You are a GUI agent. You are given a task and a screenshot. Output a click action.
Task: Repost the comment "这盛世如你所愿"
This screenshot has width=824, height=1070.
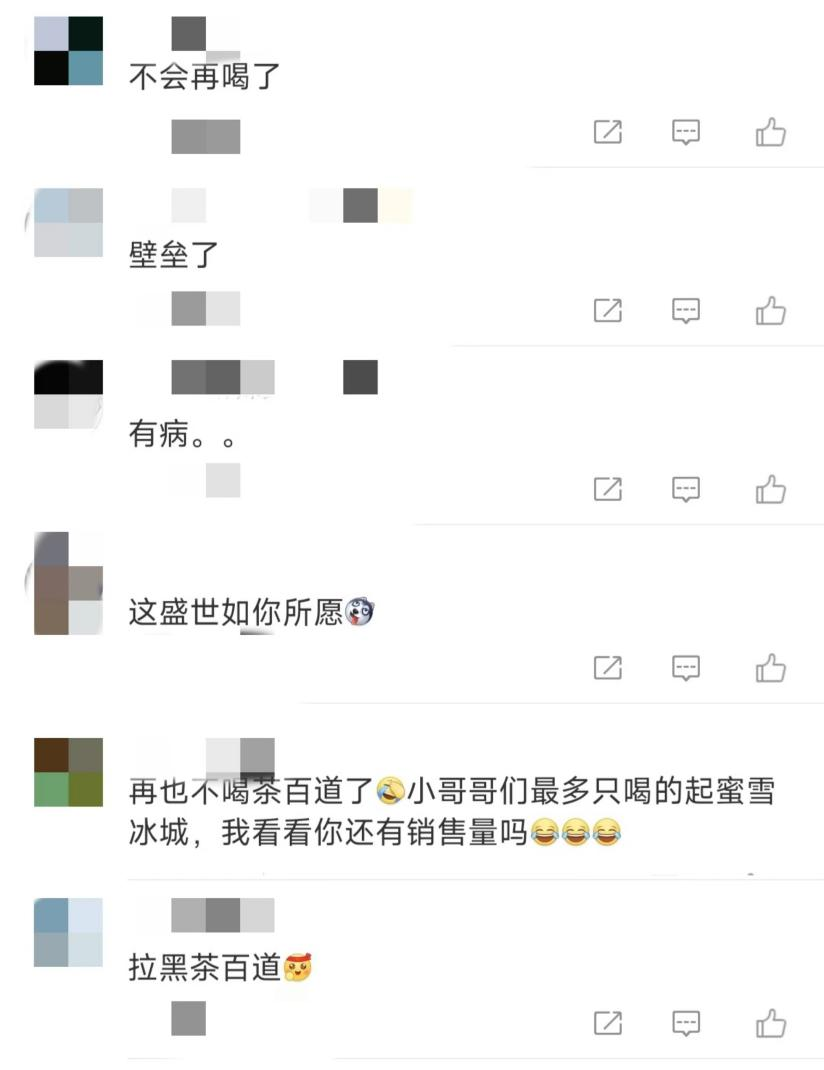(608, 667)
